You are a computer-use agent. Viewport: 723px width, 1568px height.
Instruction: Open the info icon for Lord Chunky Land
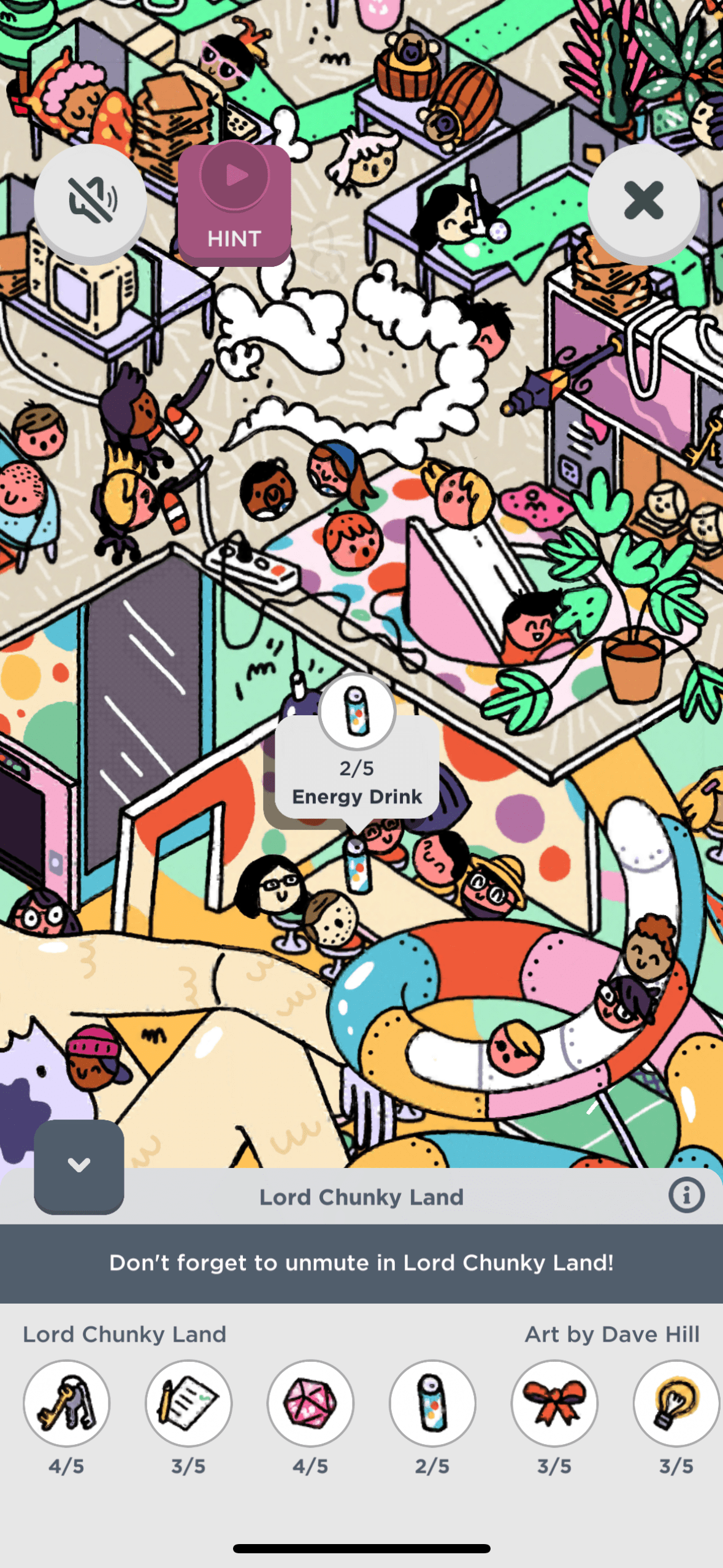click(x=686, y=1195)
